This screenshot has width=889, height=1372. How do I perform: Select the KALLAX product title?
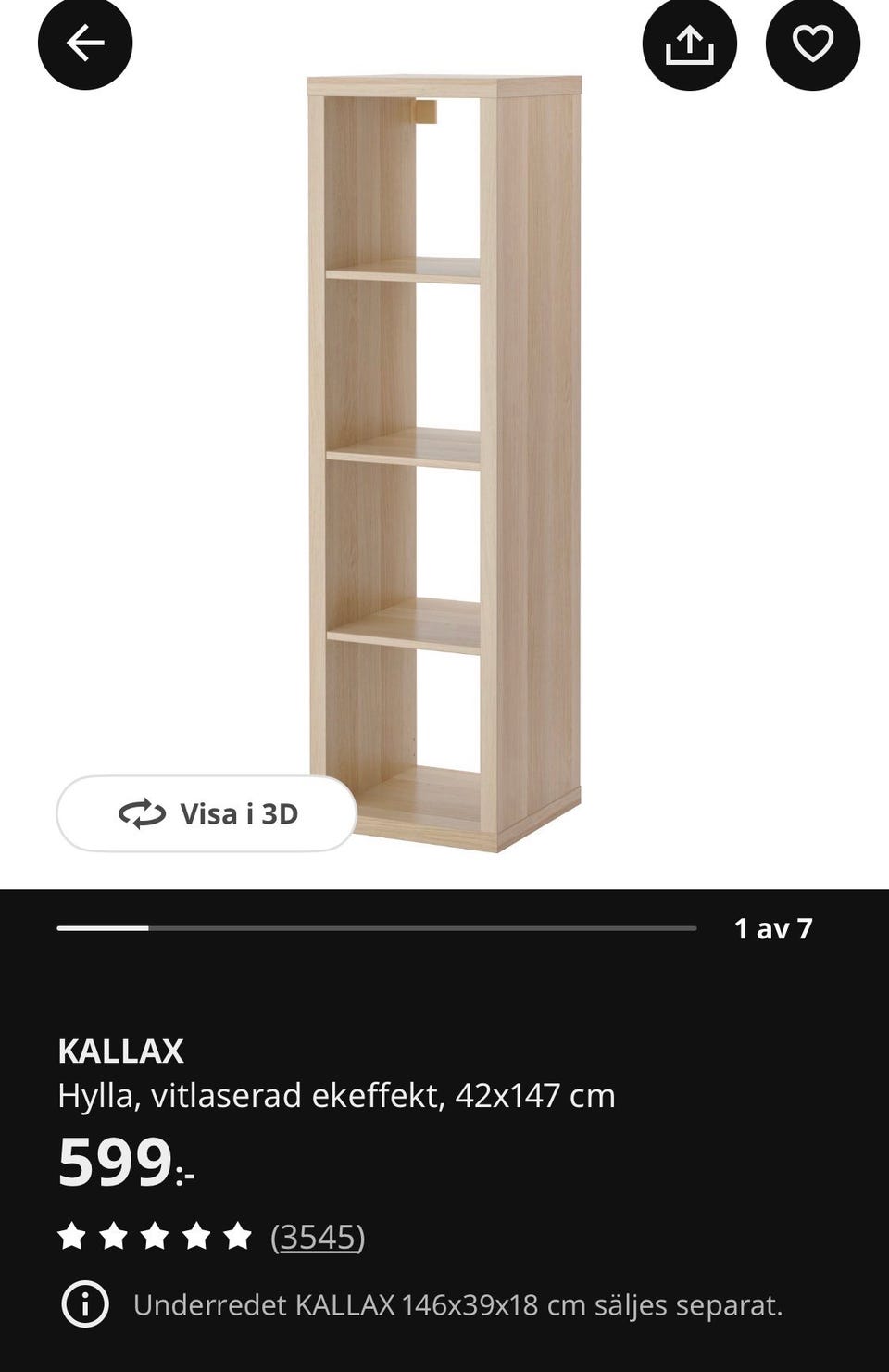(x=122, y=1050)
